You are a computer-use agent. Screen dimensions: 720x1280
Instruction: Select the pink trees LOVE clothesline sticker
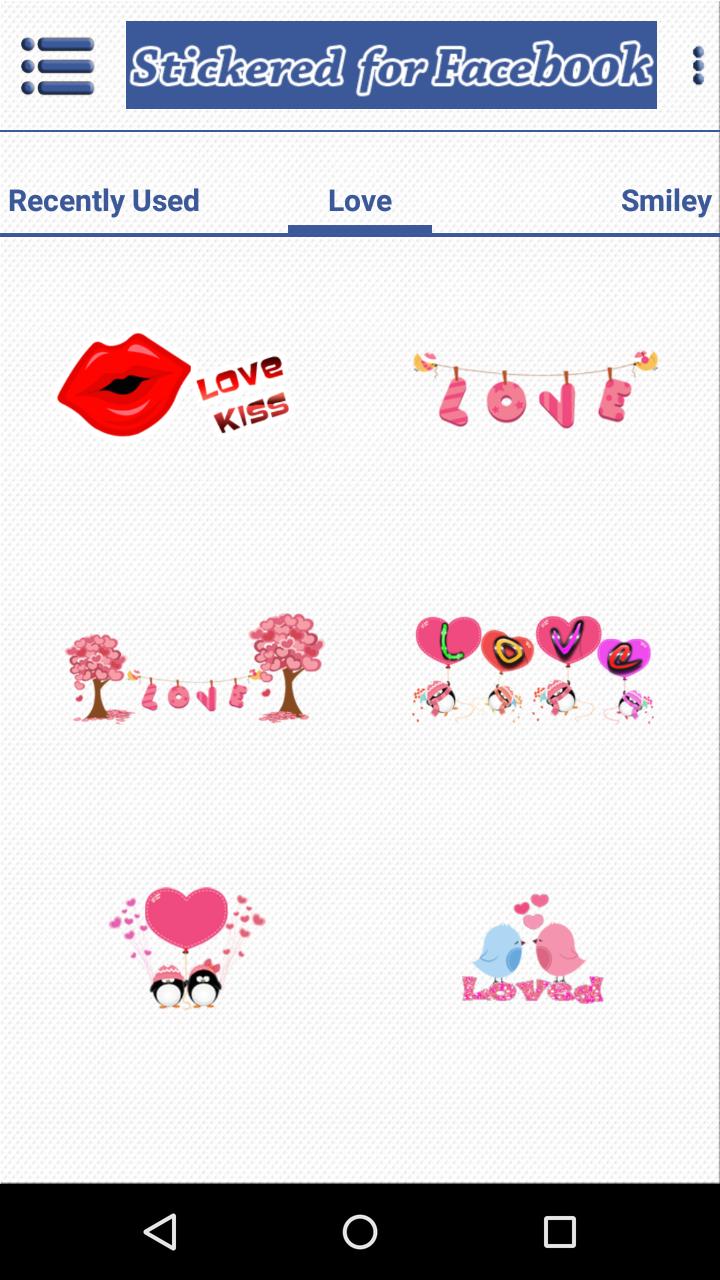(x=190, y=665)
